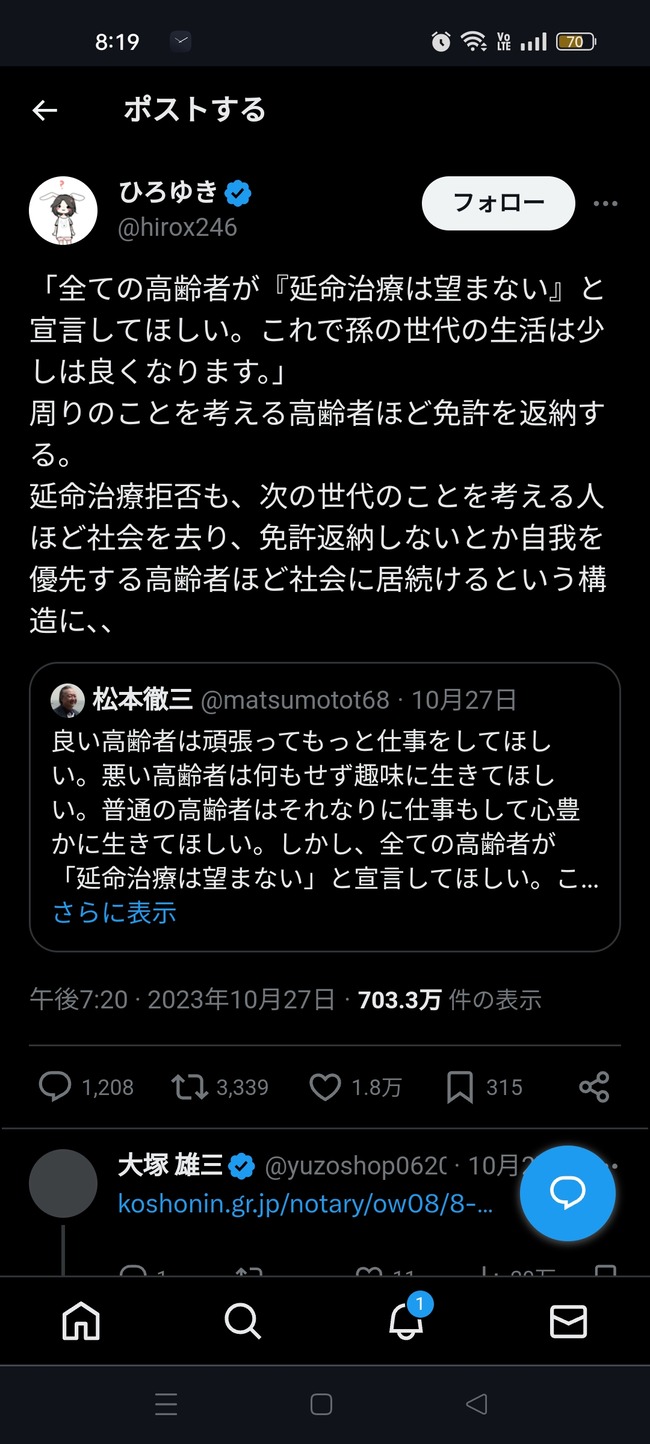Tap the system home button
The height and width of the screenshot is (1444, 650).
coord(321,1404)
